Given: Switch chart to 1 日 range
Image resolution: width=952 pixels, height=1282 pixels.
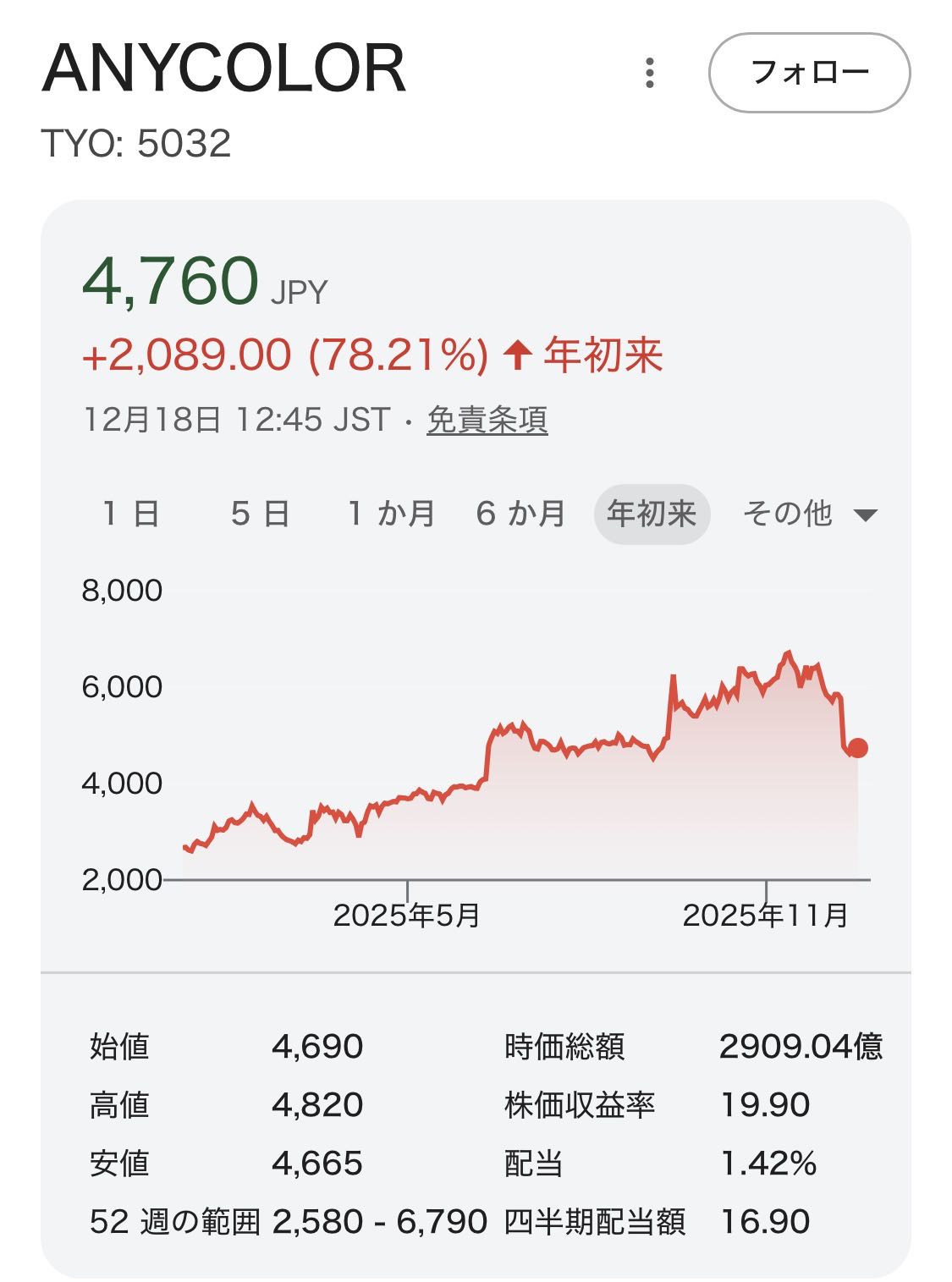Looking at the screenshot, I should pos(130,514).
